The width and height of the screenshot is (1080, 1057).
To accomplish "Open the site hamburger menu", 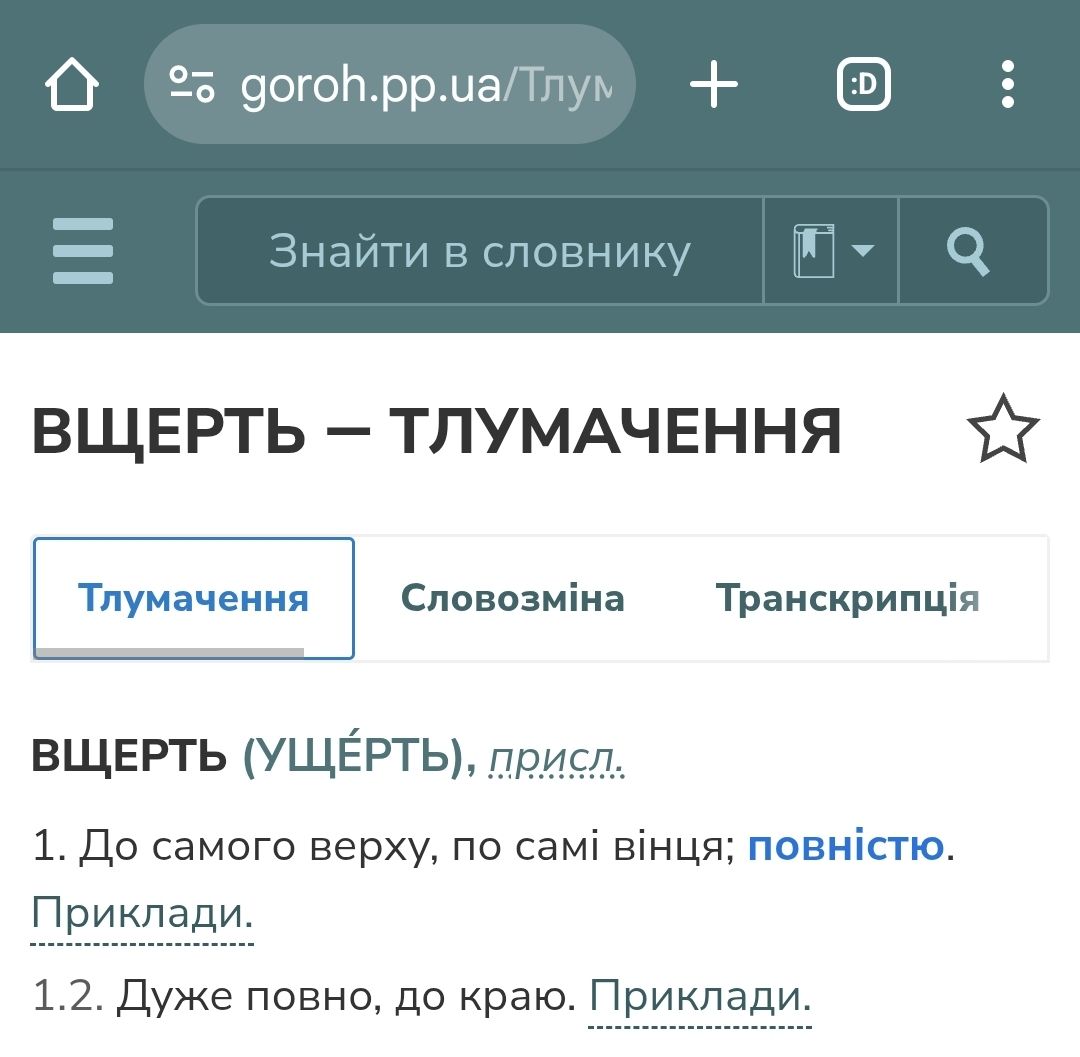I will point(83,251).
